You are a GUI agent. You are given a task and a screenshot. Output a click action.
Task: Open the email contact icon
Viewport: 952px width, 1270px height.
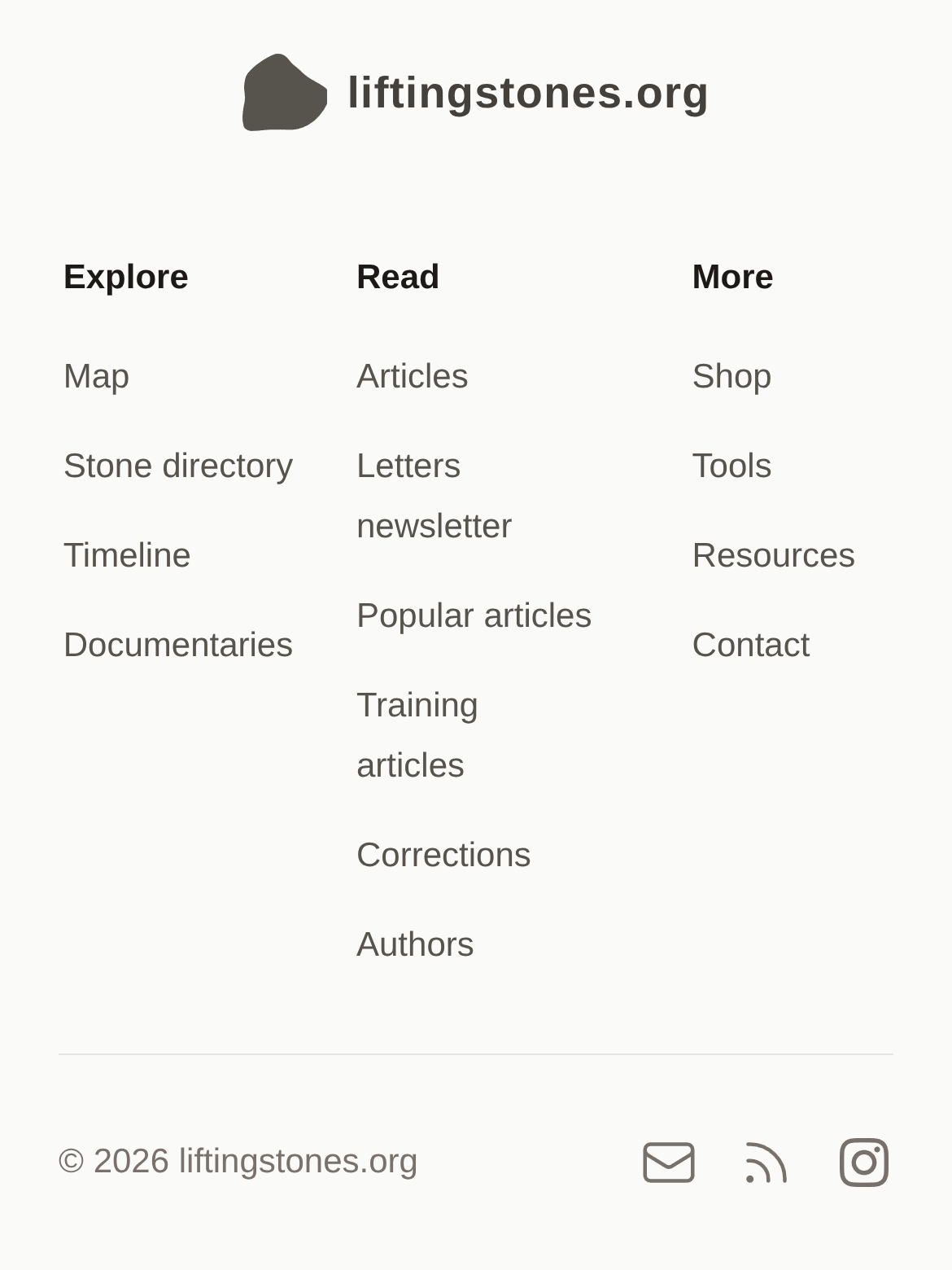[668, 1162]
